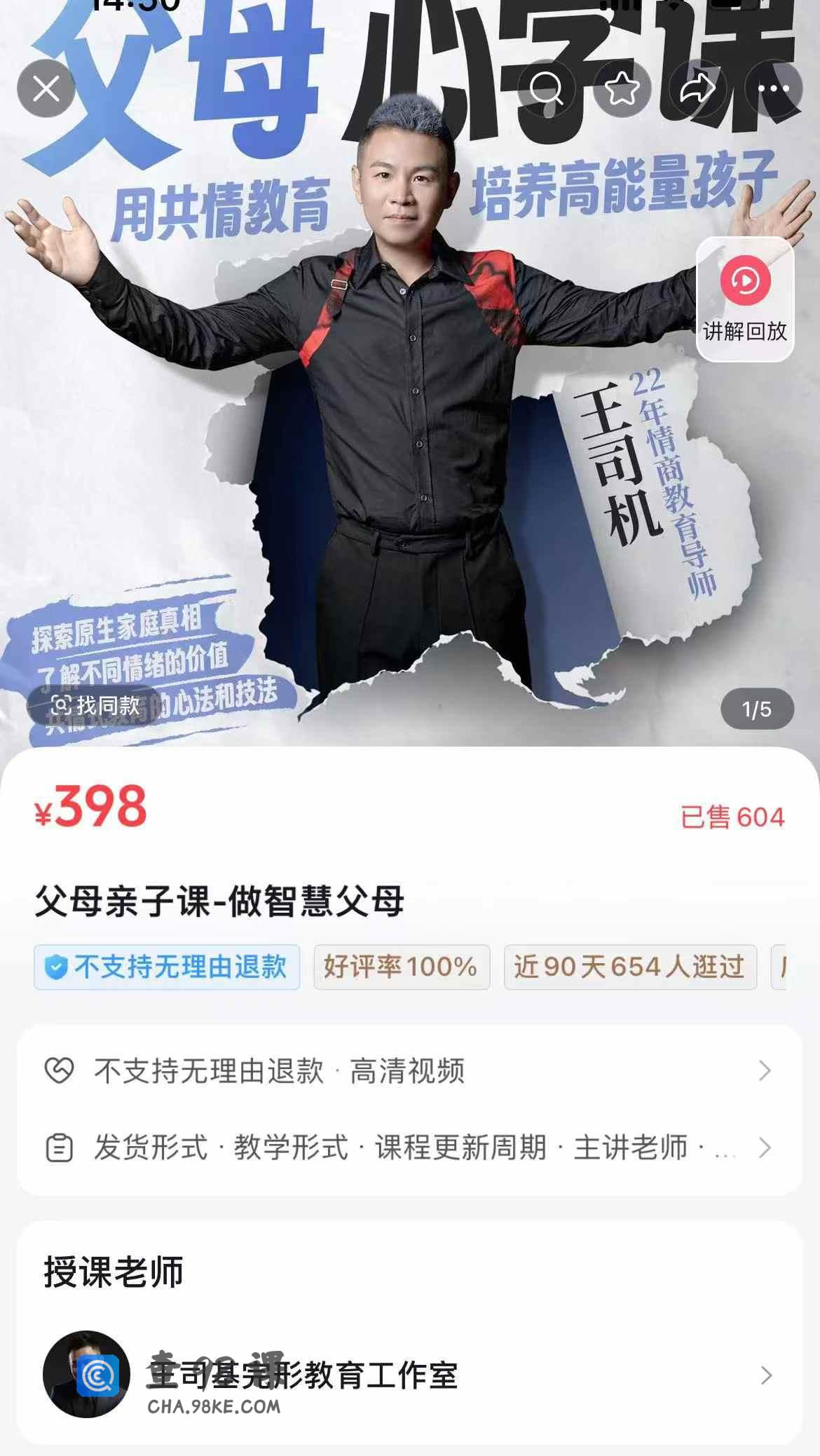Open the three-dot overflow menu
Screen dimensions: 820x1456
773,89
